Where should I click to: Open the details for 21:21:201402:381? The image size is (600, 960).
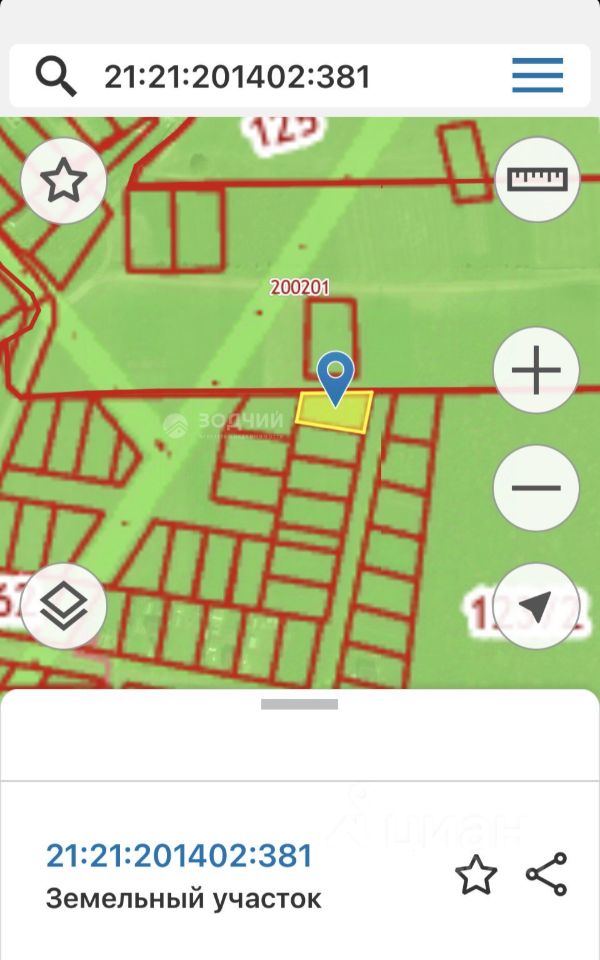180,856
